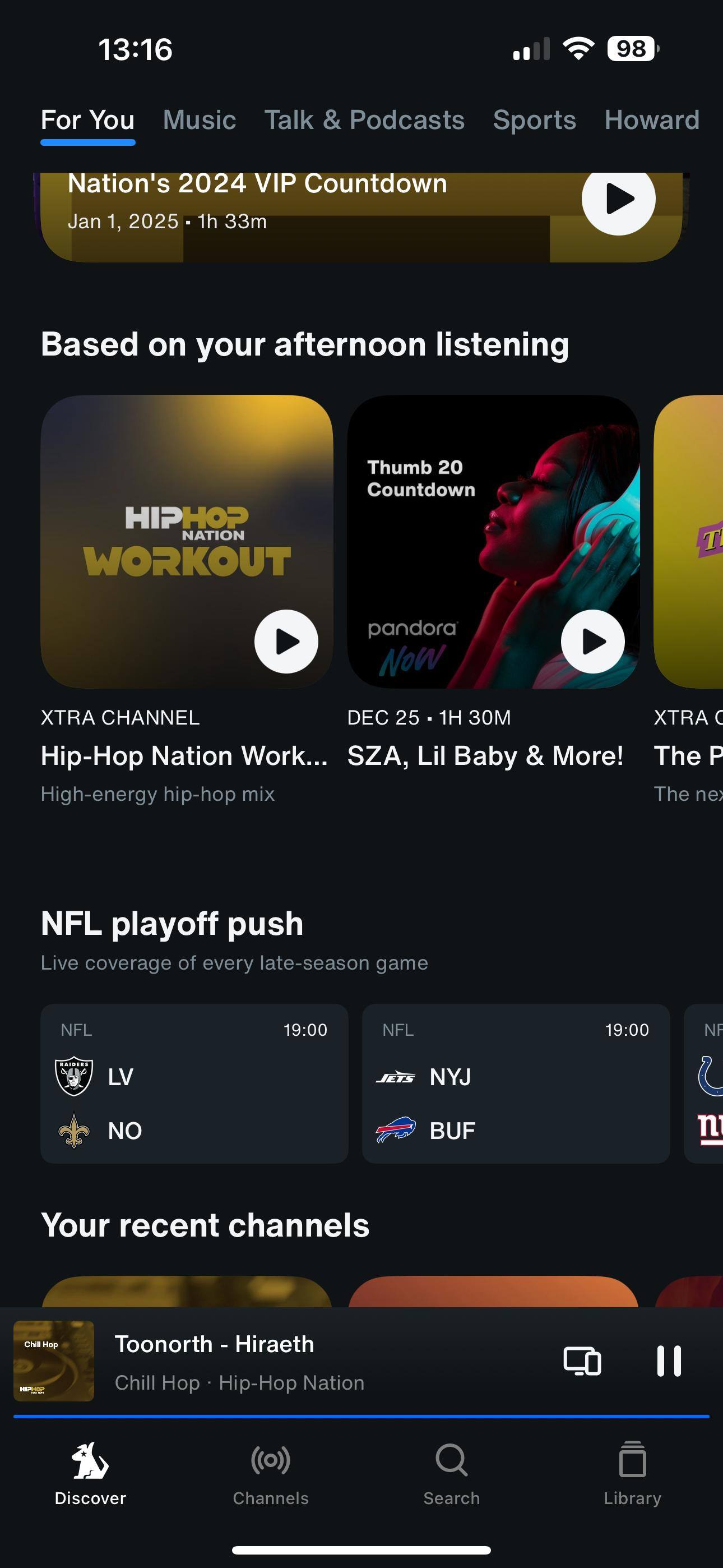This screenshot has height=1568, width=723.
Task: Play the Thumb 20 Countdown episode
Action: click(592, 642)
